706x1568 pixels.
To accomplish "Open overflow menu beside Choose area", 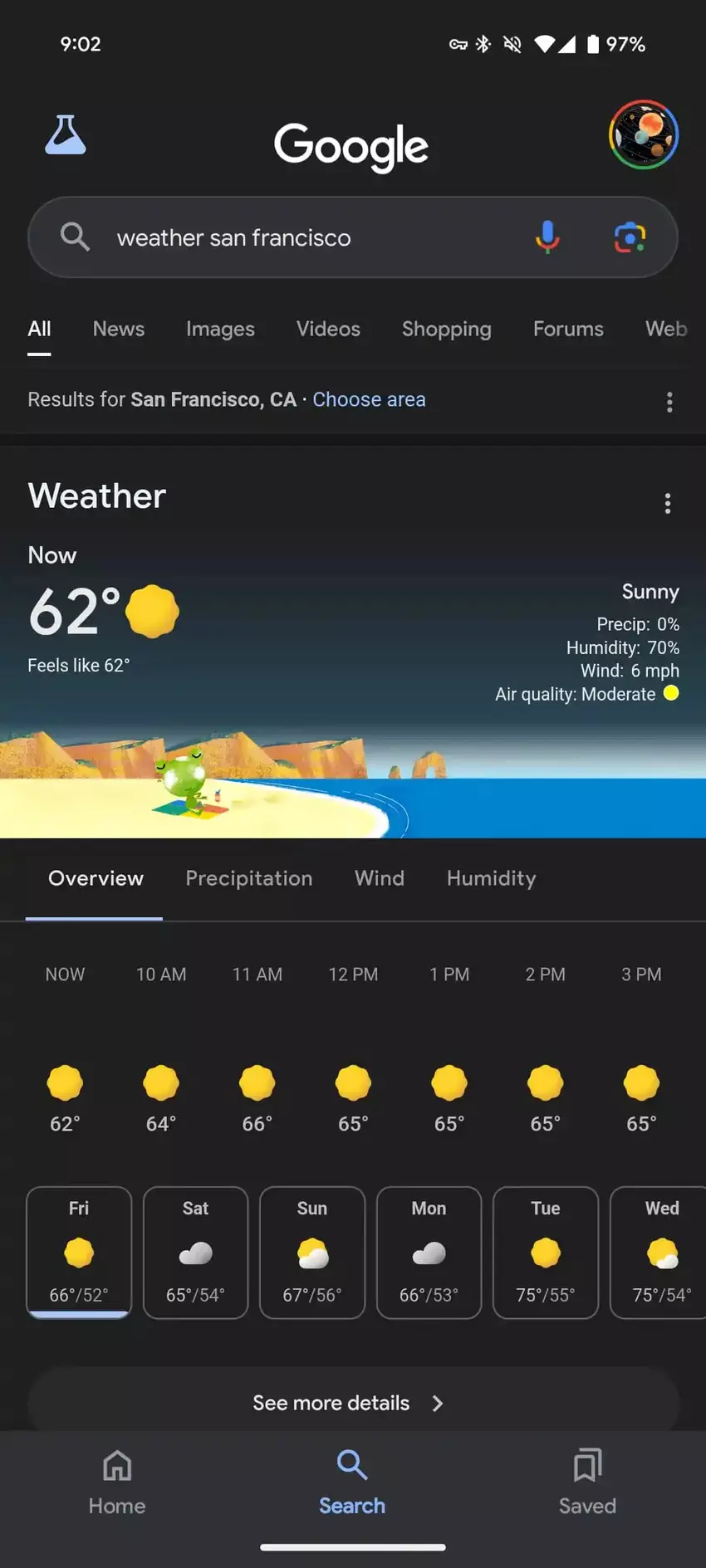I will pos(669,403).
